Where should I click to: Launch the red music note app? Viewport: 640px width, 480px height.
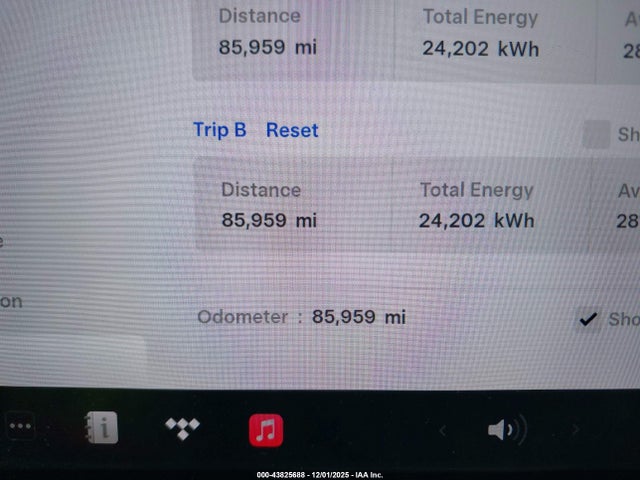(266, 430)
